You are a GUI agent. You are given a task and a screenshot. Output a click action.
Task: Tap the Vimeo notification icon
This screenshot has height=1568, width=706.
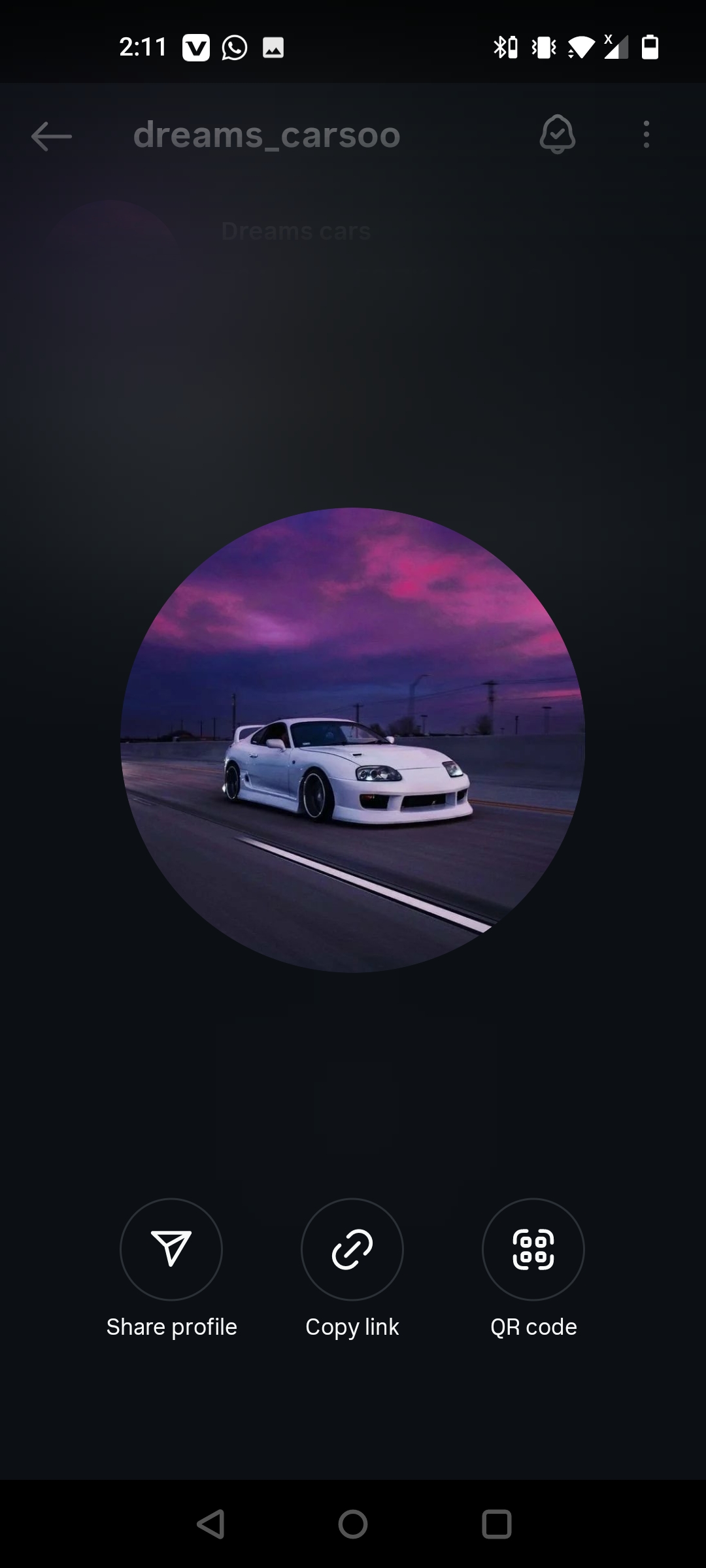pyautogui.click(x=195, y=47)
